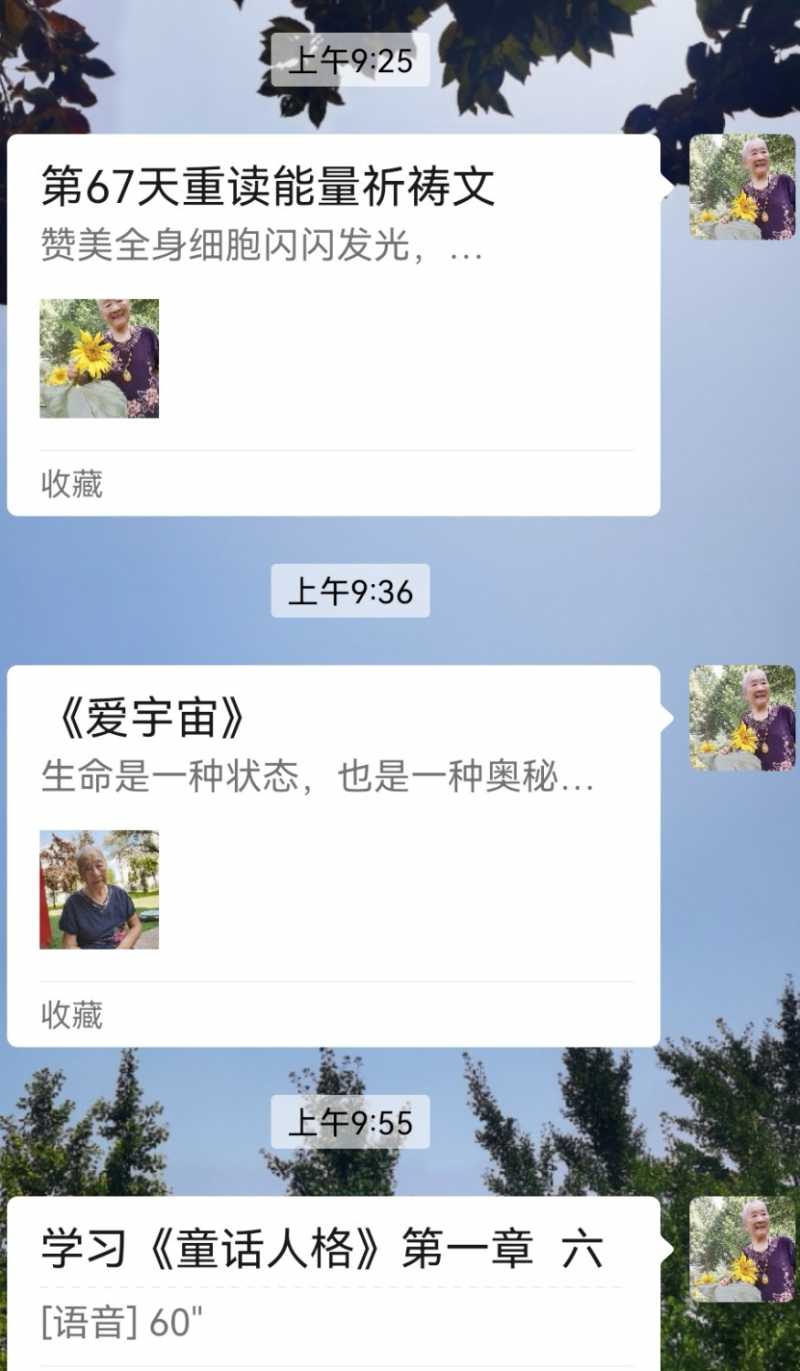800x1371 pixels.
Task: Tap the summary text 赞美全身细胞闪闪发光
Action: [x=264, y=251]
